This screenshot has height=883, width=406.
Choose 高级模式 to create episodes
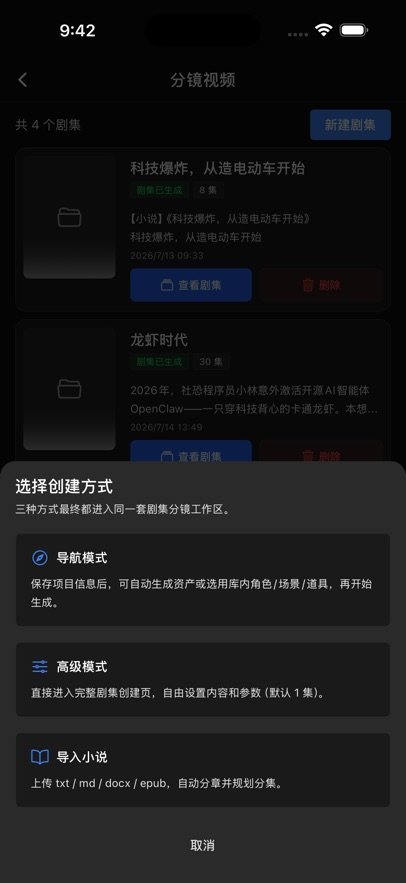pos(203,679)
